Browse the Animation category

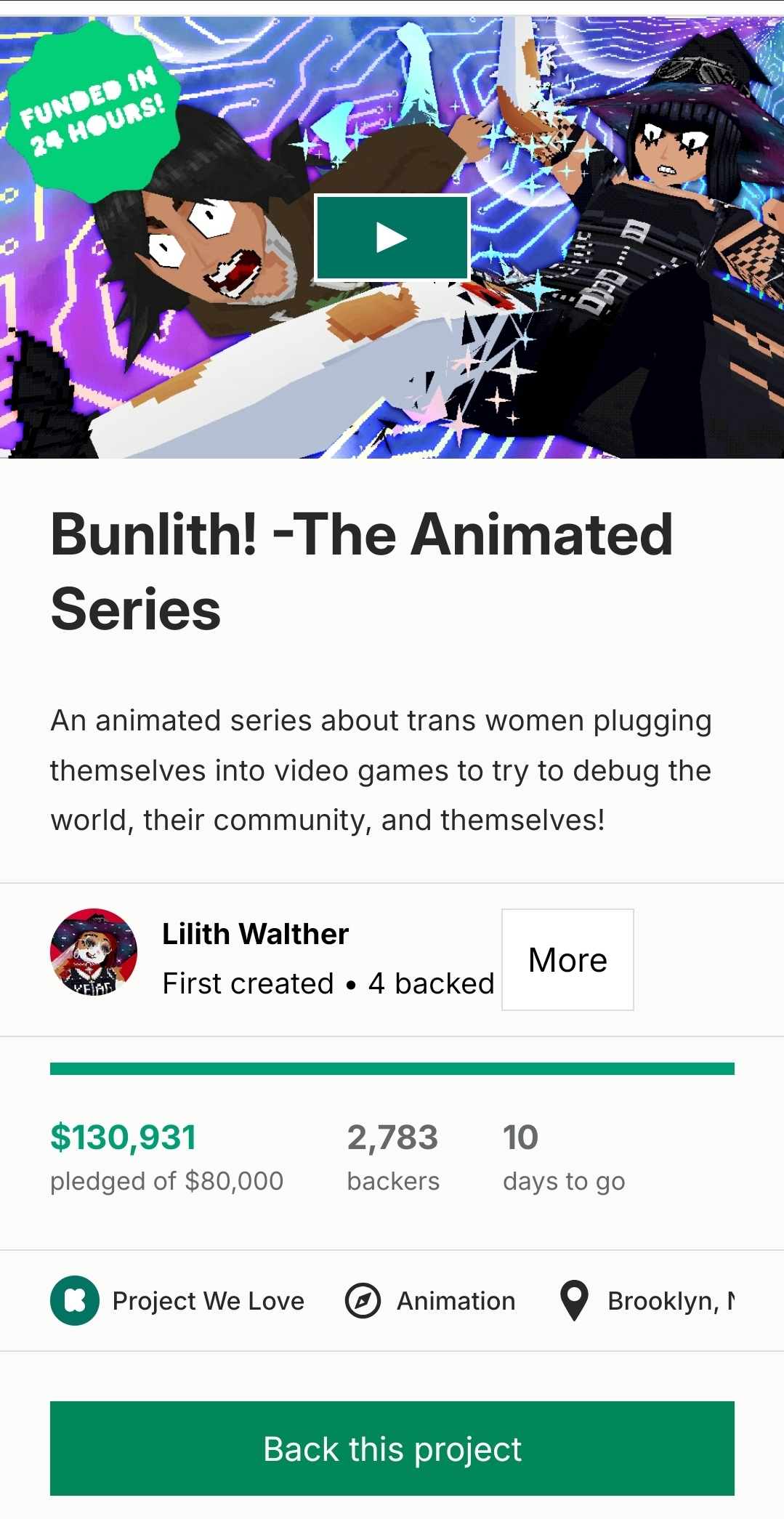(x=431, y=1301)
